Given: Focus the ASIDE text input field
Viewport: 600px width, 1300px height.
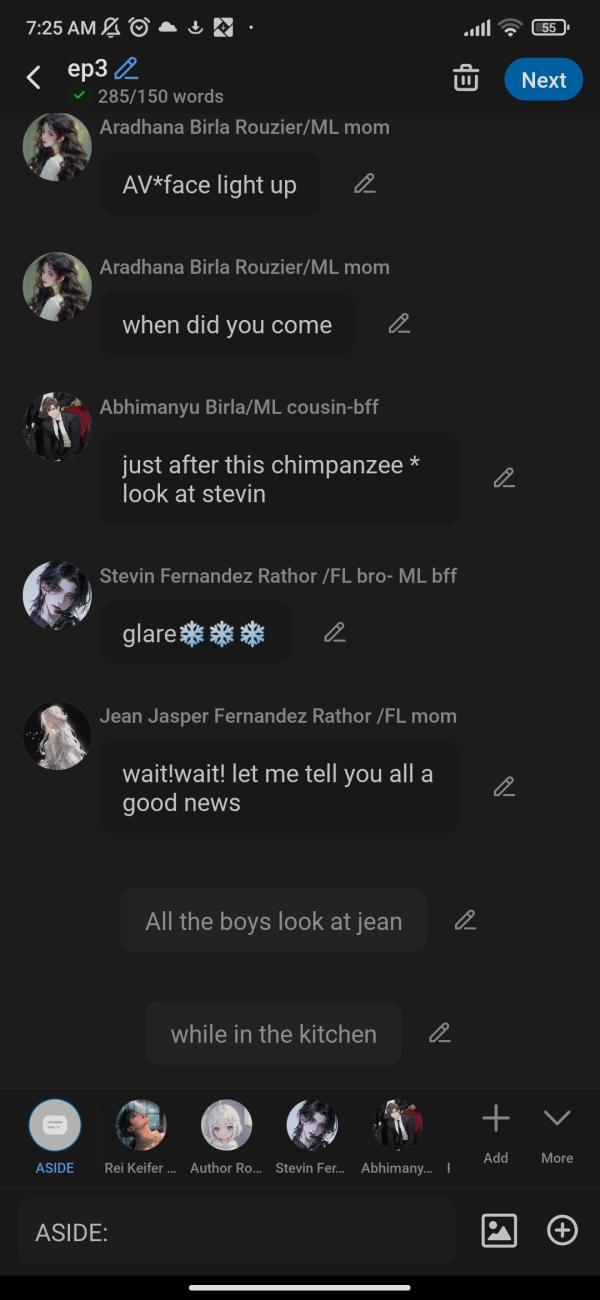Looking at the screenshot, I should click(237, 1232).
